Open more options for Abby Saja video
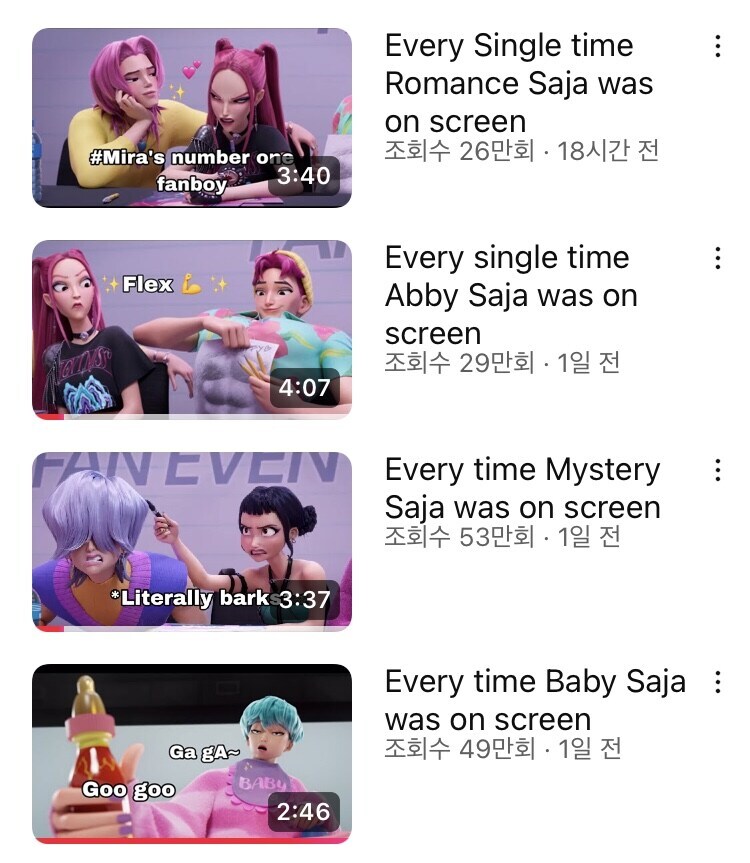This screenshot has width=750, height=863. 717,259
